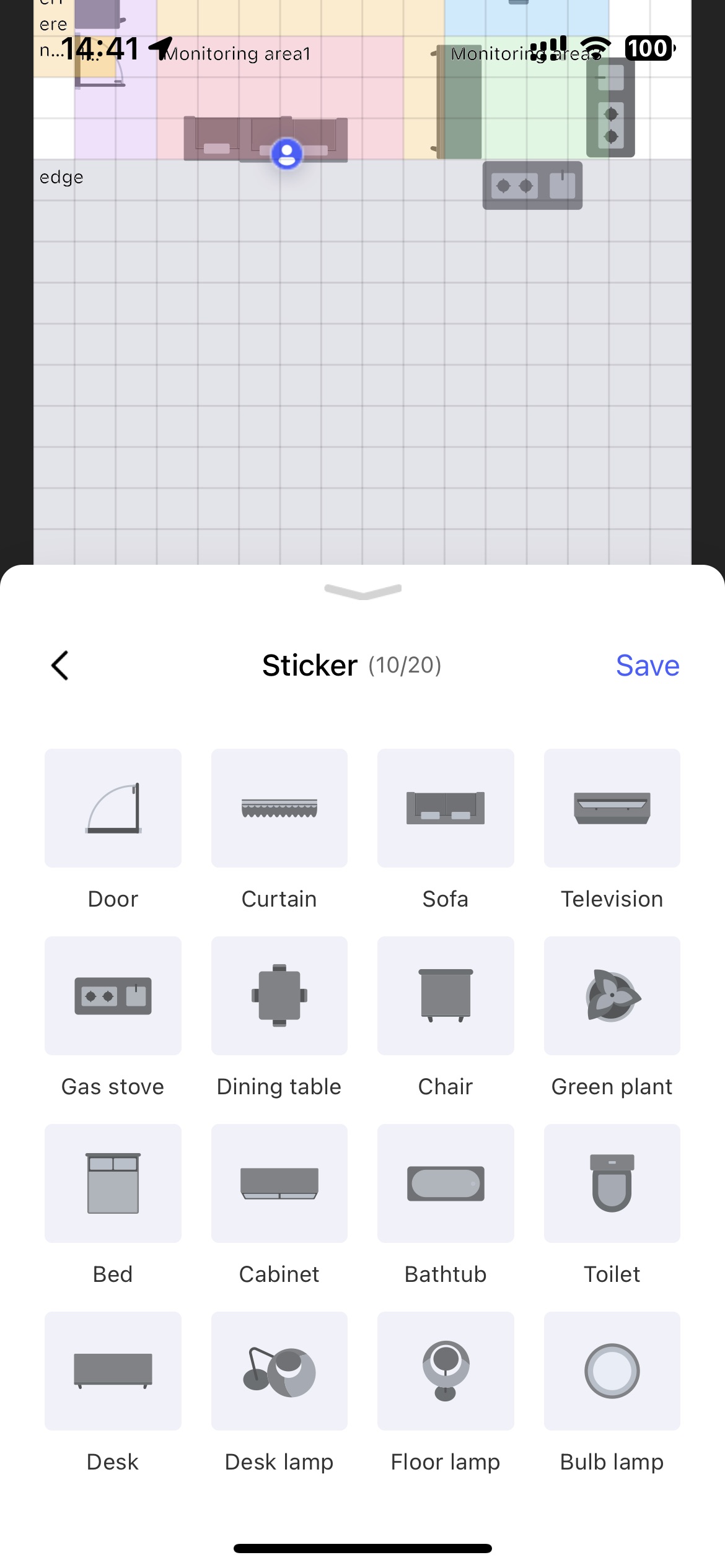Select the Bathtub sticker
This screenshot has width=725, height=1568.
[x=445, y=1183]
